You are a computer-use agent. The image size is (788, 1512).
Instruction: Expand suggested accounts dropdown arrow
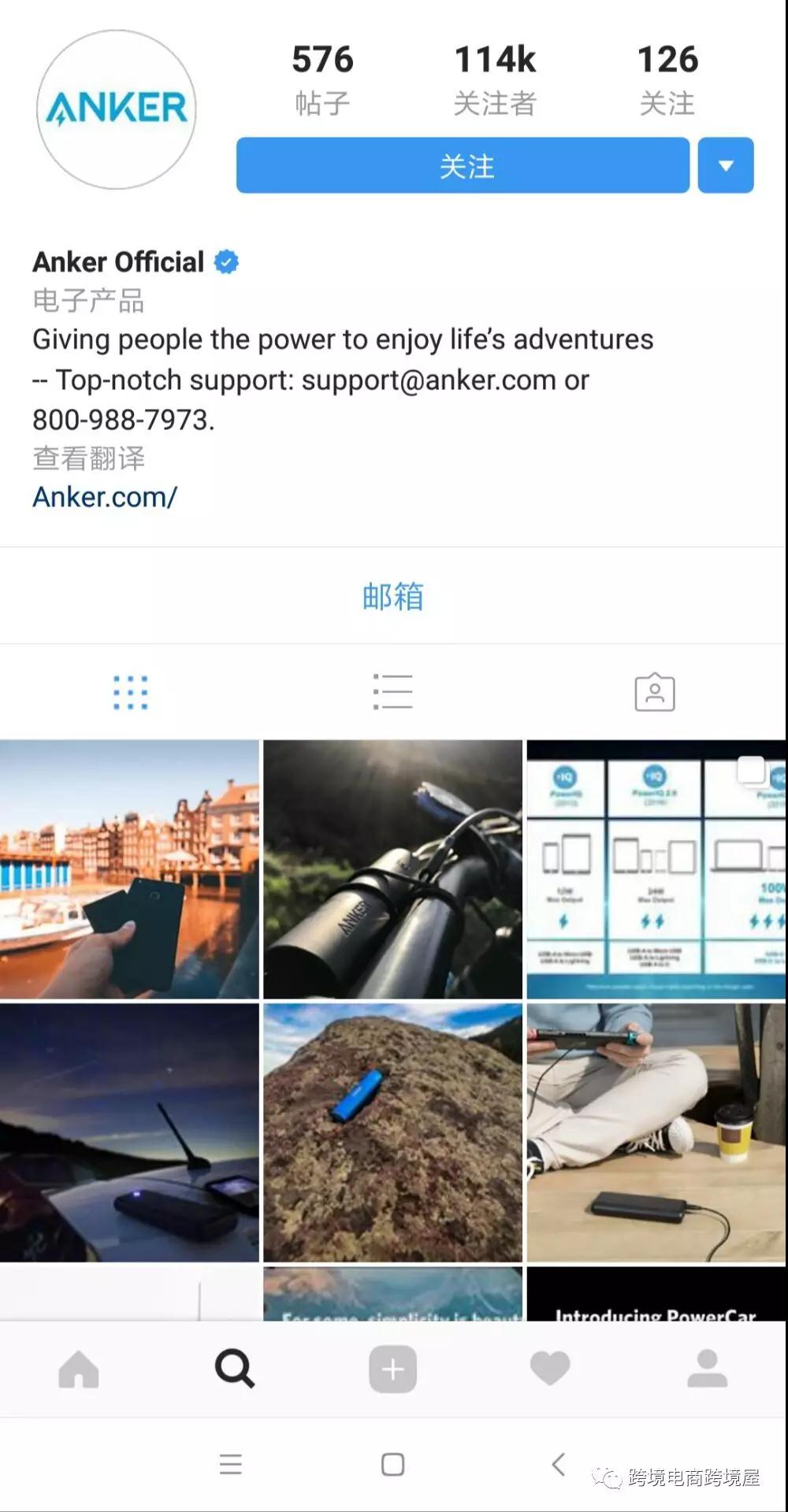726,165
